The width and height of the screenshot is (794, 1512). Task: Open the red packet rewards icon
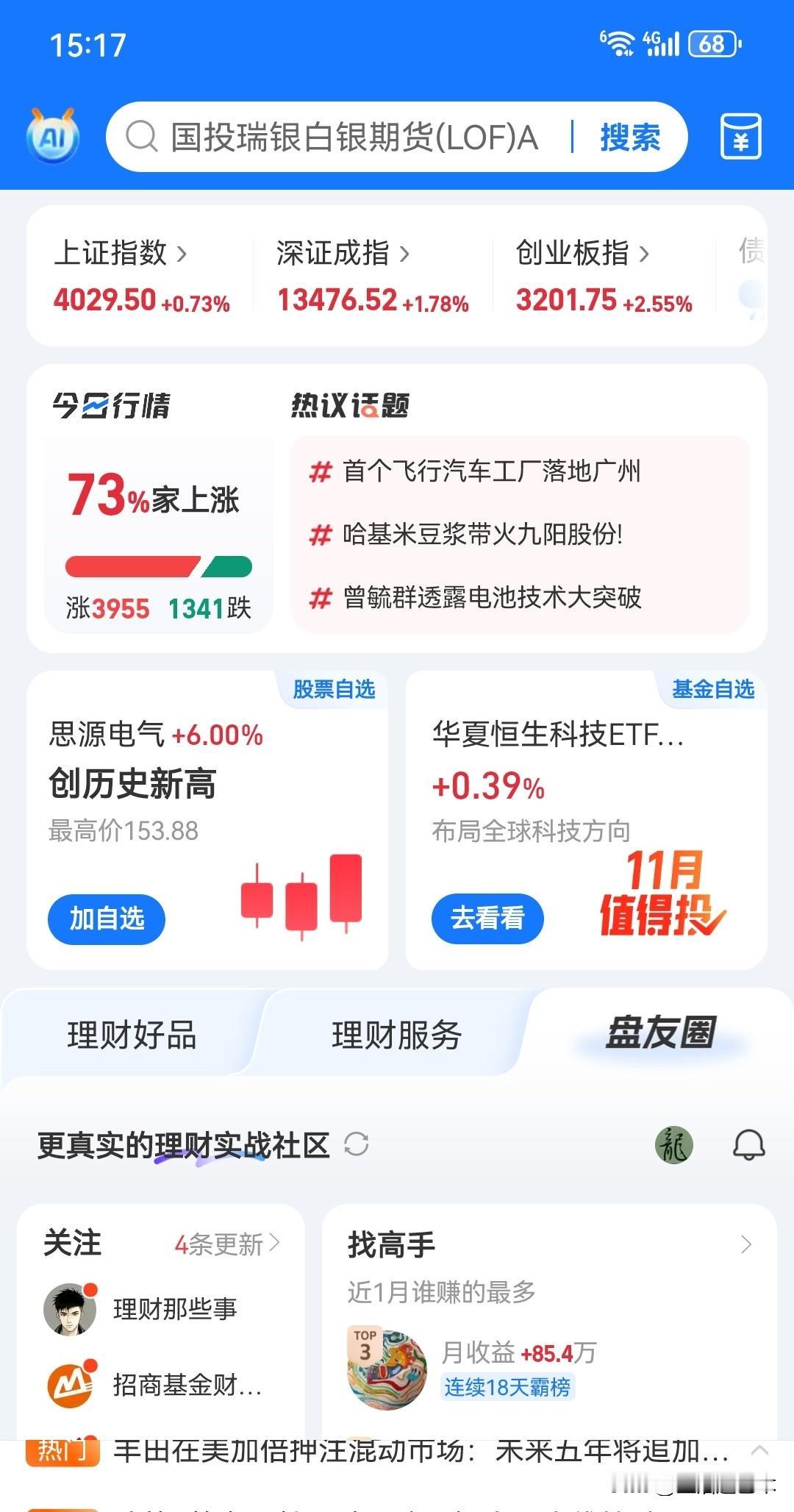tap(740, 137)
